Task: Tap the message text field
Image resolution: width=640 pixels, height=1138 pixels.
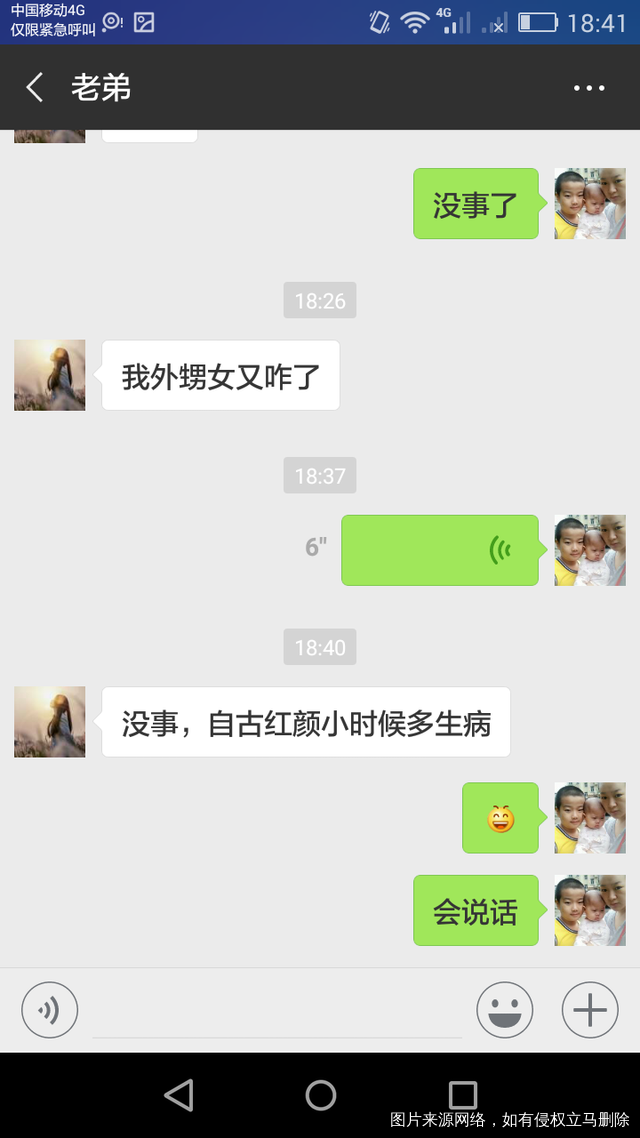Action: pyautogui.click(x=277, y=1012)
